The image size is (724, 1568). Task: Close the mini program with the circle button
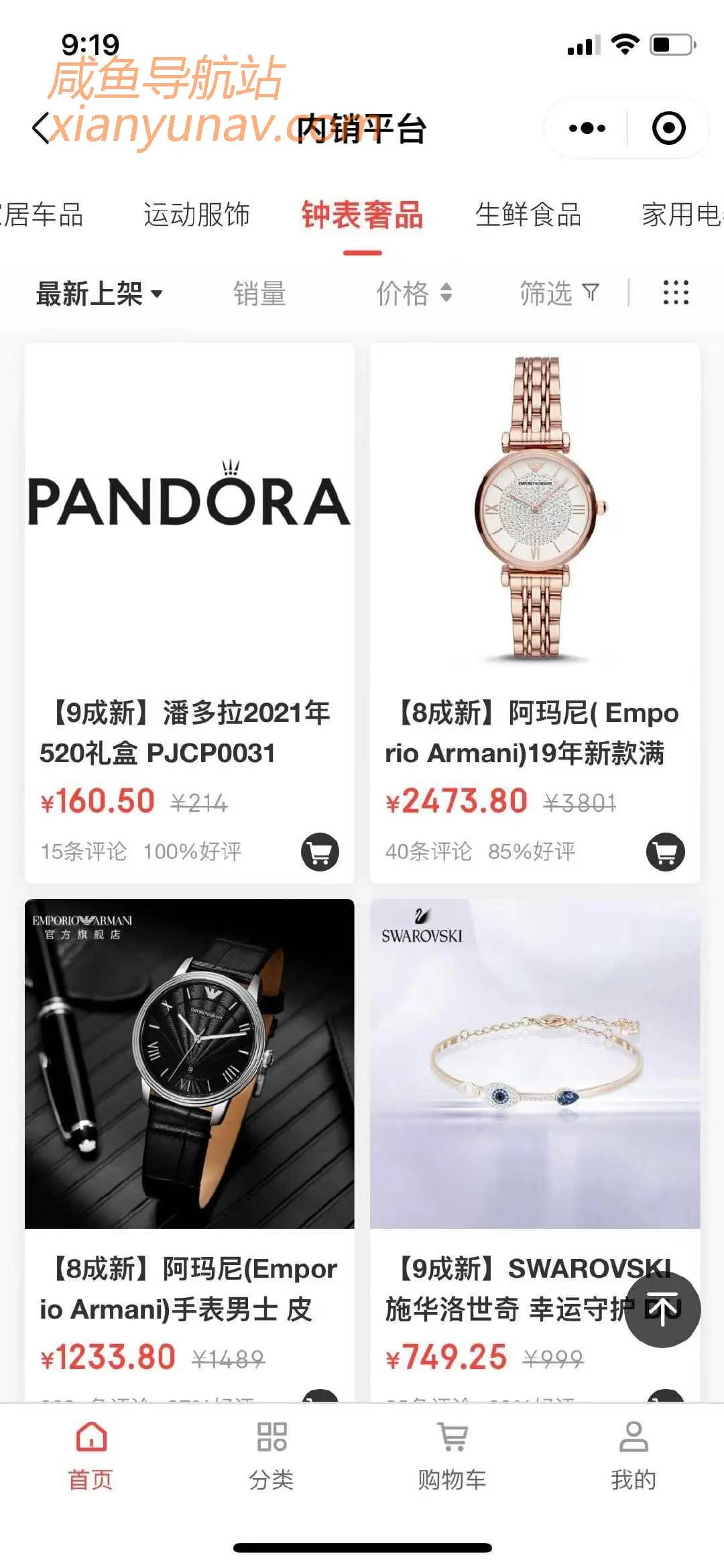[x=668, y=128]
